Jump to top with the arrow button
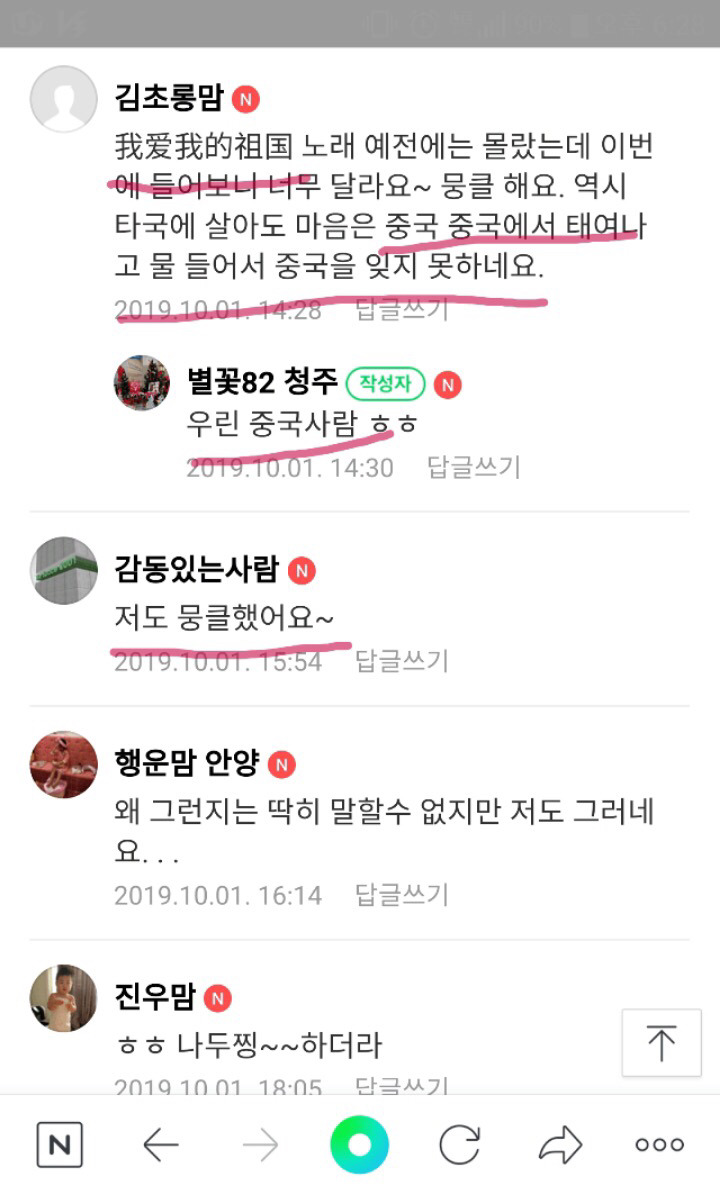This screenshot has width=720, height=1195. click(661, 1043)
